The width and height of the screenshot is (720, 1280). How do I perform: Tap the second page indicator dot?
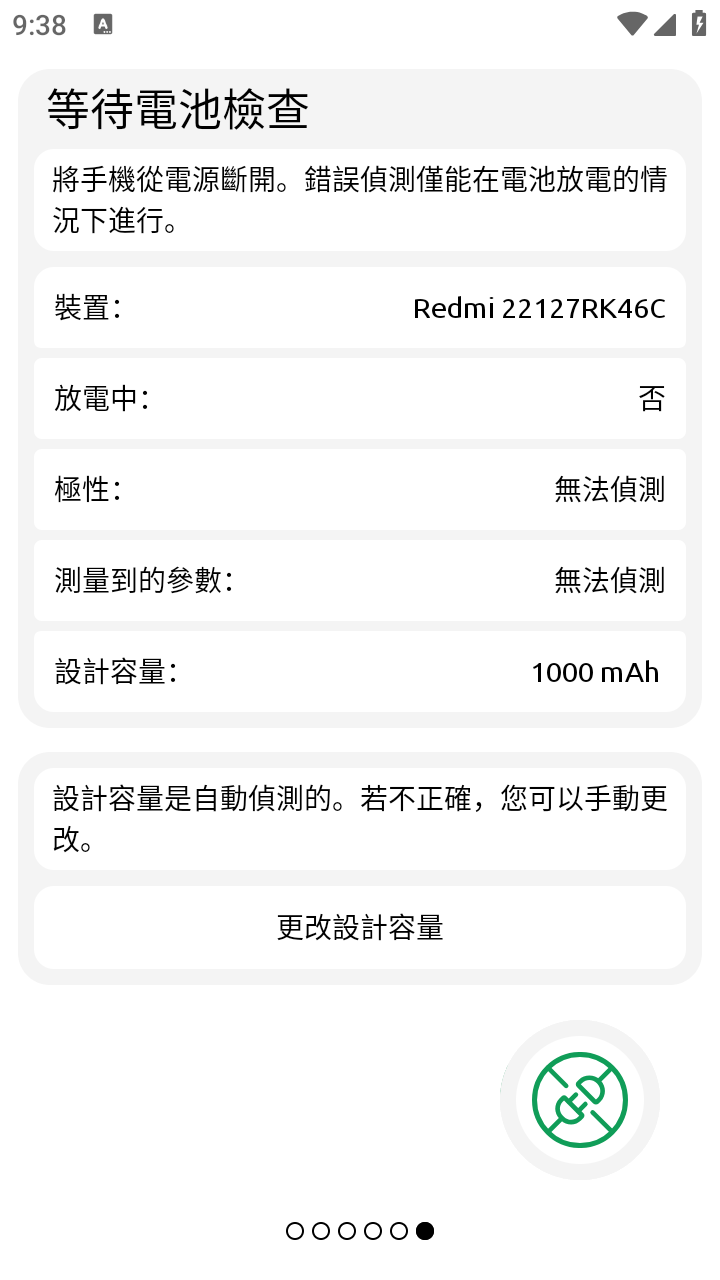tap(320, 1232)
